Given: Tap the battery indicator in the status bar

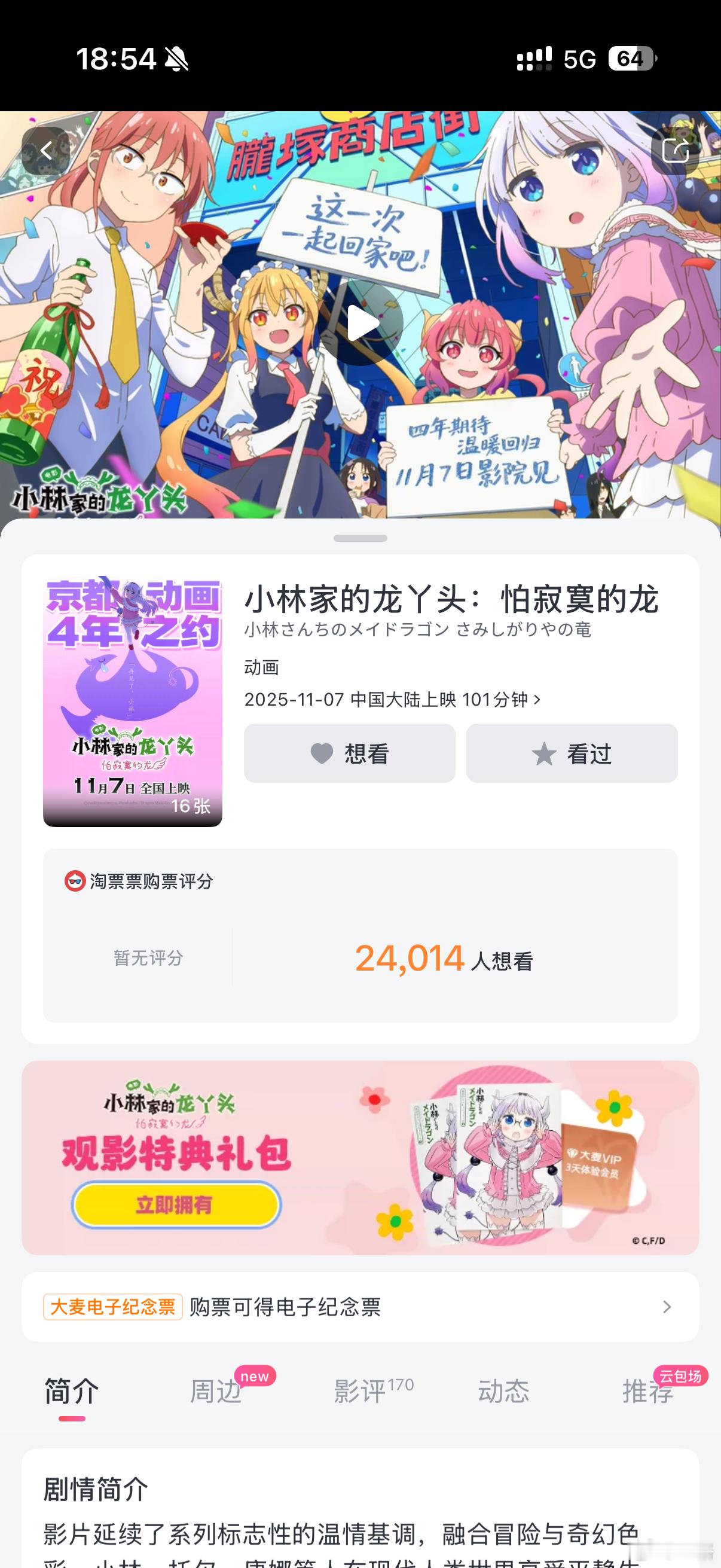Looking at the screenshot, I should [x=630, y=59].
